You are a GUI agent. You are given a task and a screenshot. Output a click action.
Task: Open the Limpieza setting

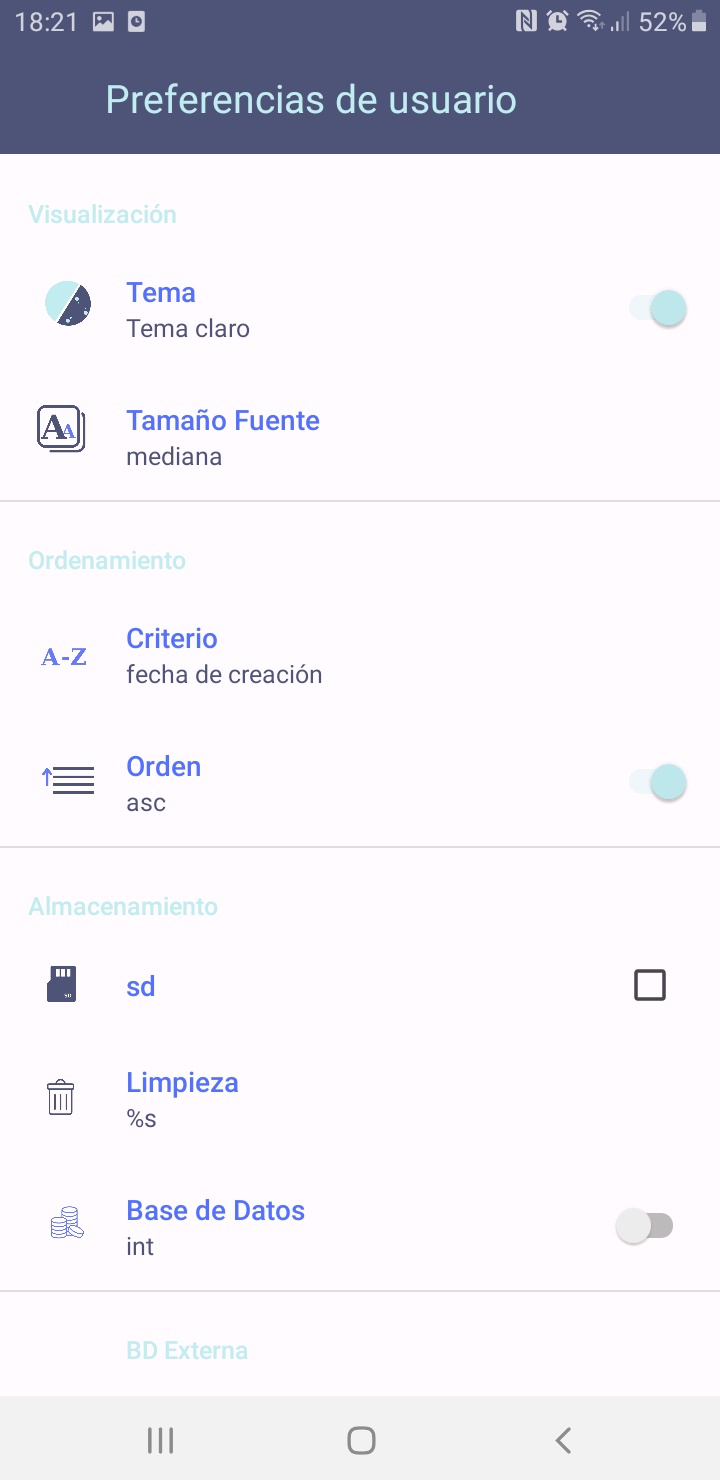pos(360,1099)
